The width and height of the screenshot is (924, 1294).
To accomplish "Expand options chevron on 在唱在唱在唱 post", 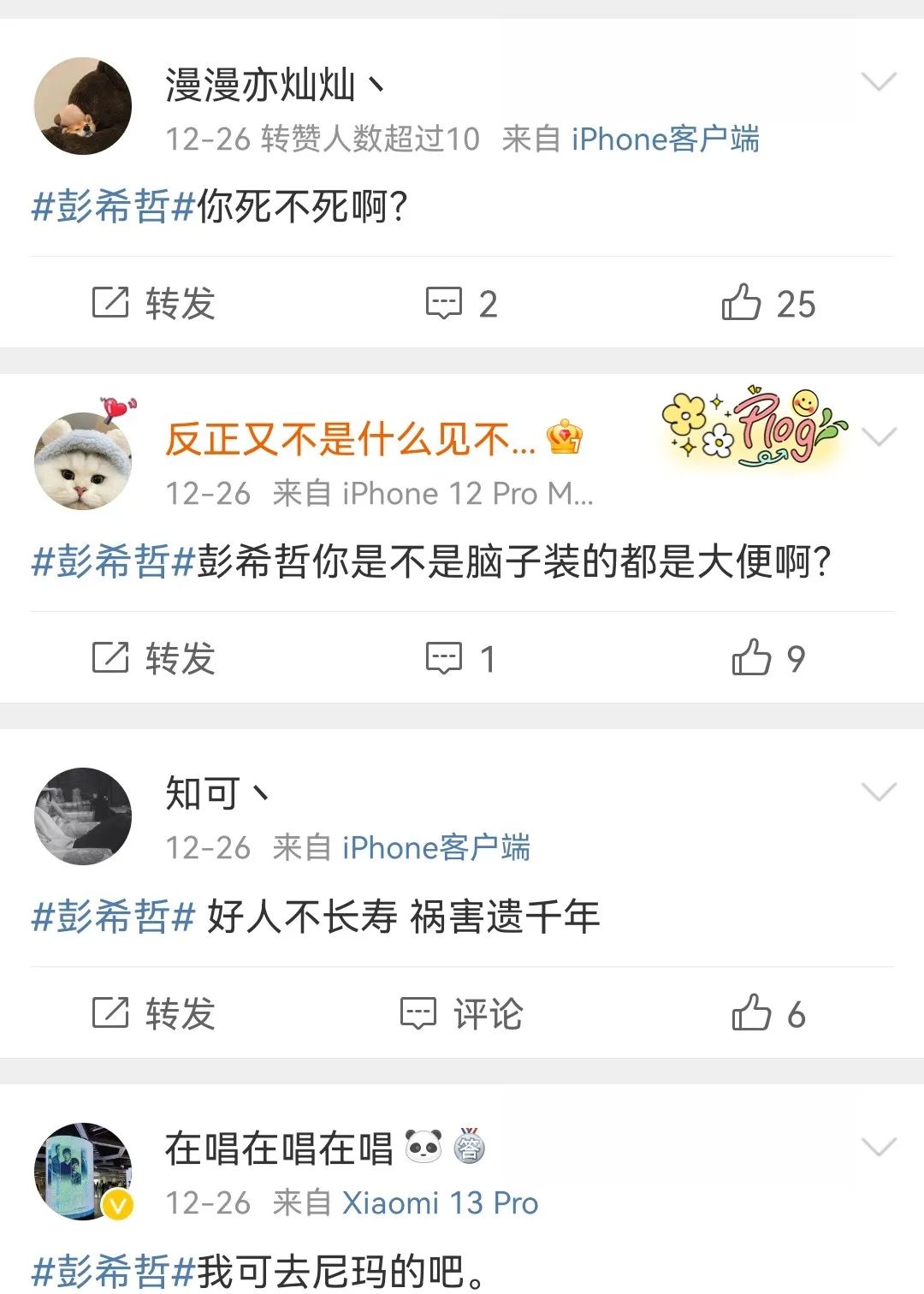I will tap(879, 1147).
